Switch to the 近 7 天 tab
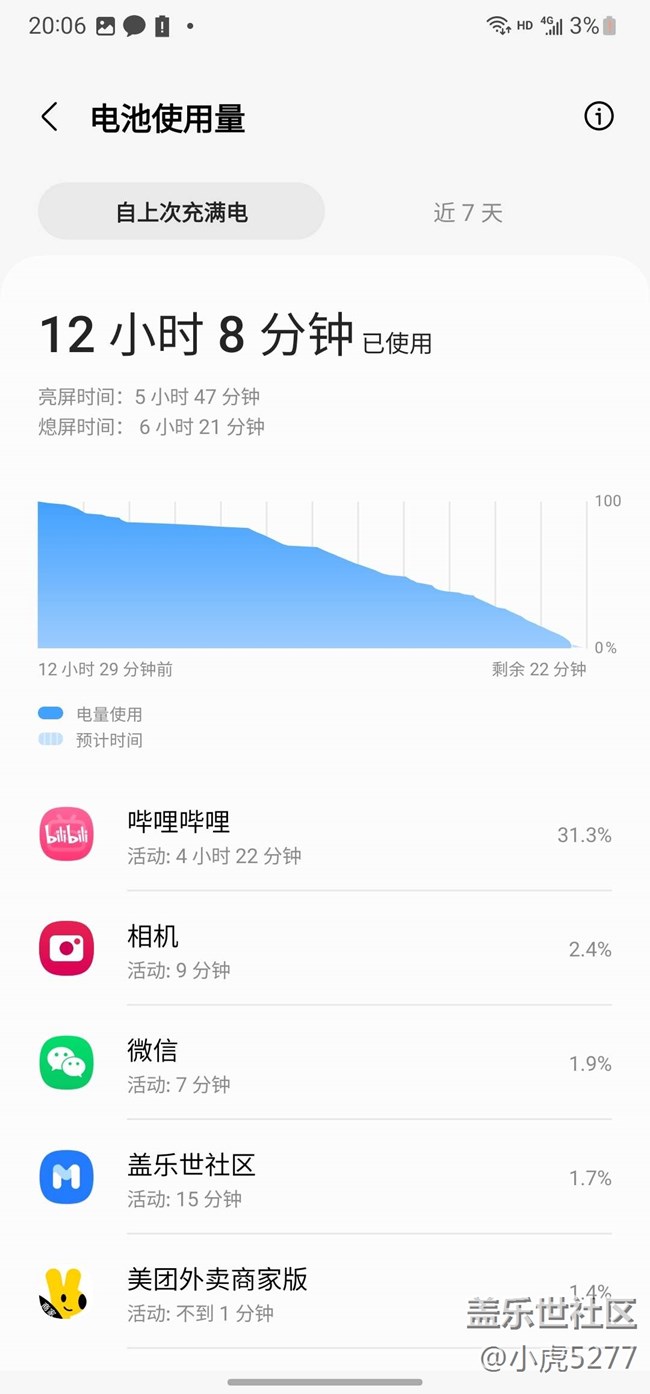 468,212
